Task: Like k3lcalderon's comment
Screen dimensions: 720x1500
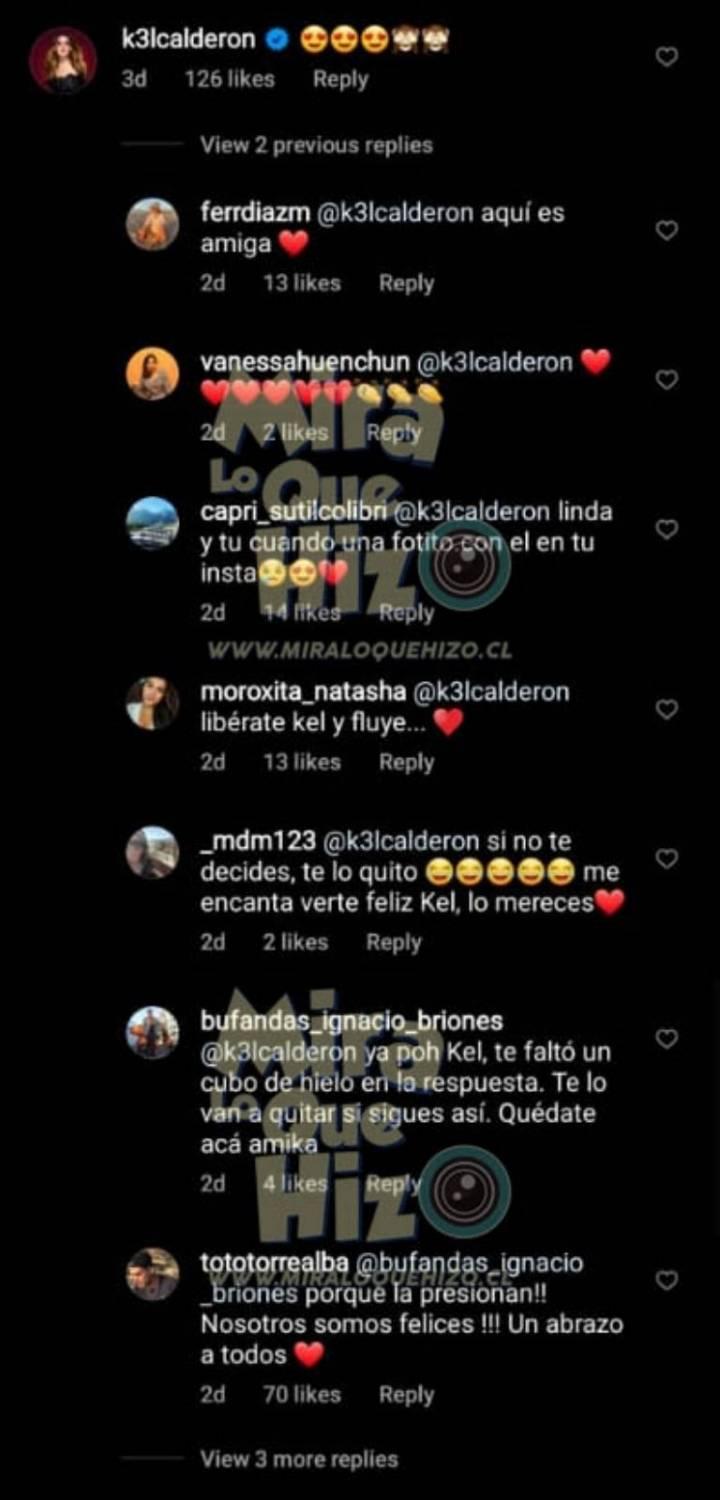Action: coord(666,57)
